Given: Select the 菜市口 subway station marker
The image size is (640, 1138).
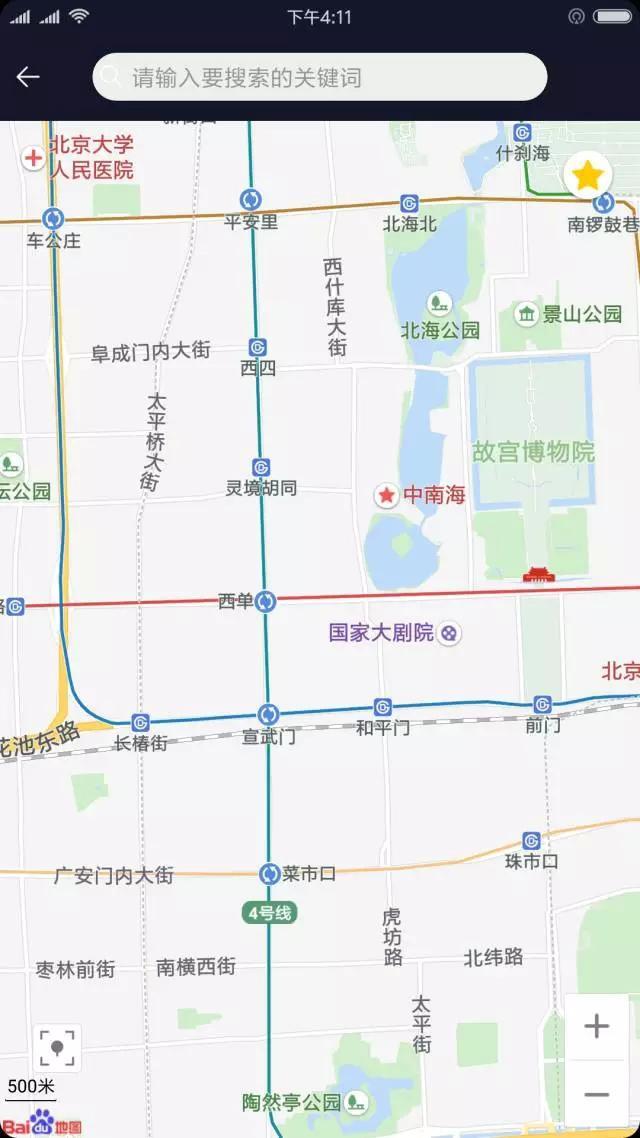Looking at the screenshot, I should [x=269, y=874].
